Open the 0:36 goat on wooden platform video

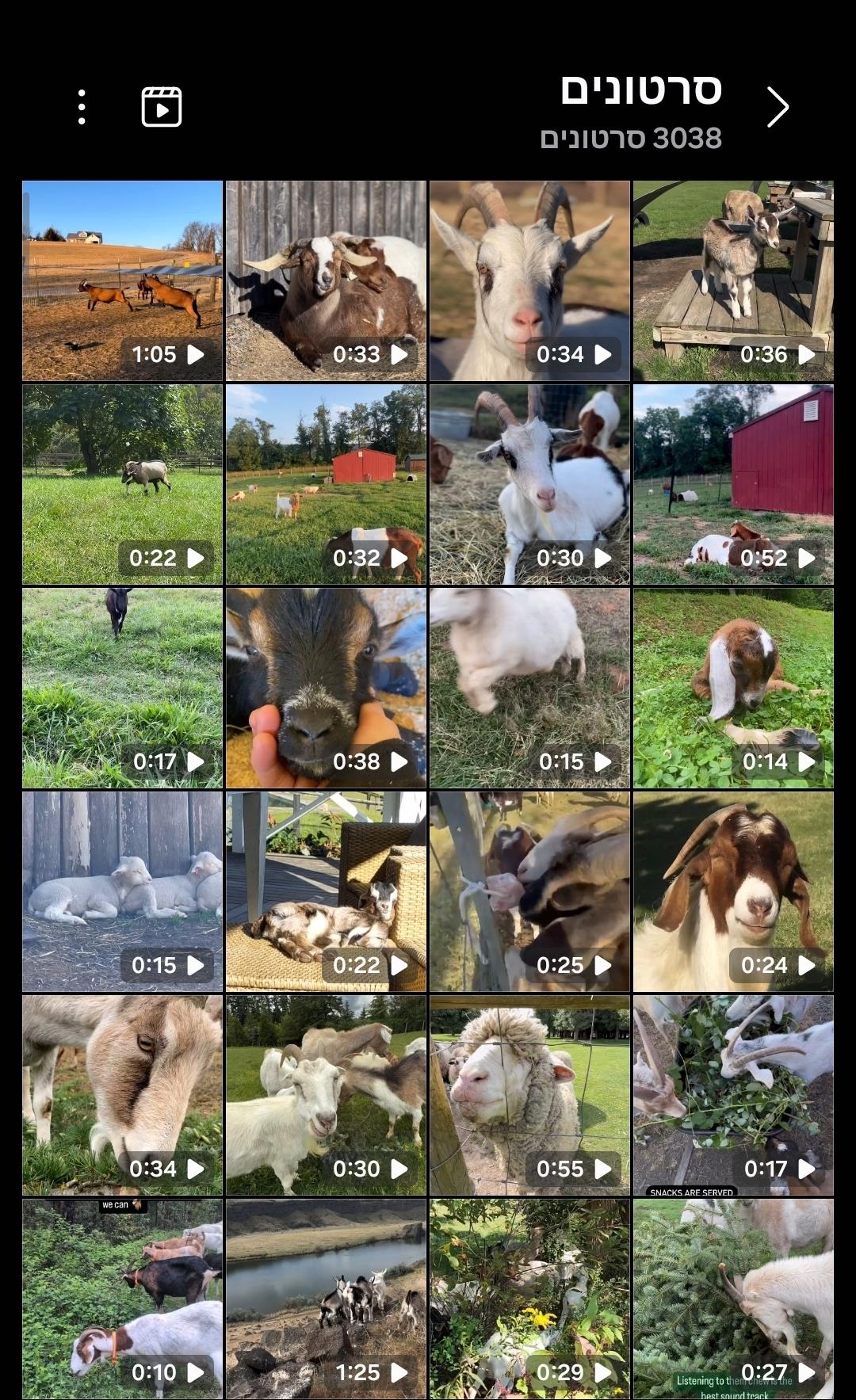[x=733, y=280]
